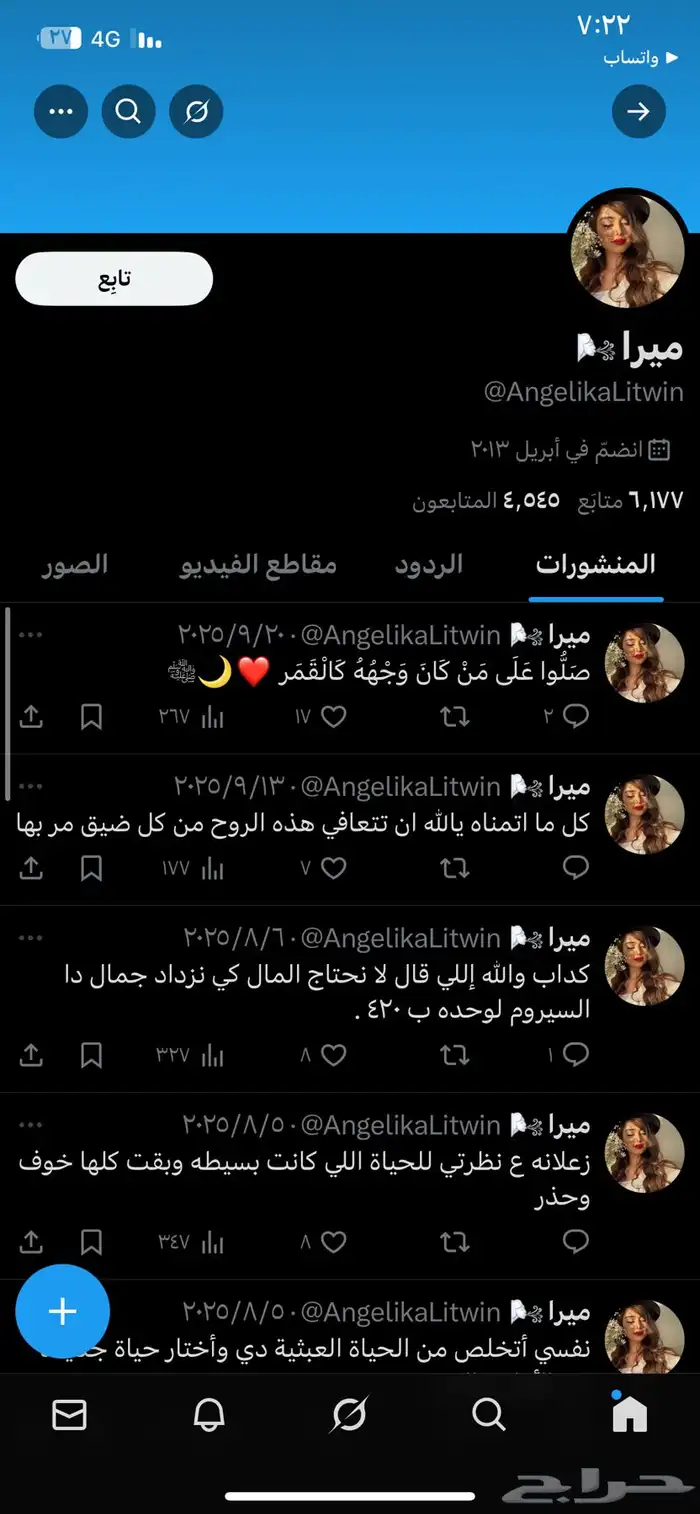Tap the back arrow in the profile header
The width and height of the screenshot is (700, 1514).
pos(638,111)
